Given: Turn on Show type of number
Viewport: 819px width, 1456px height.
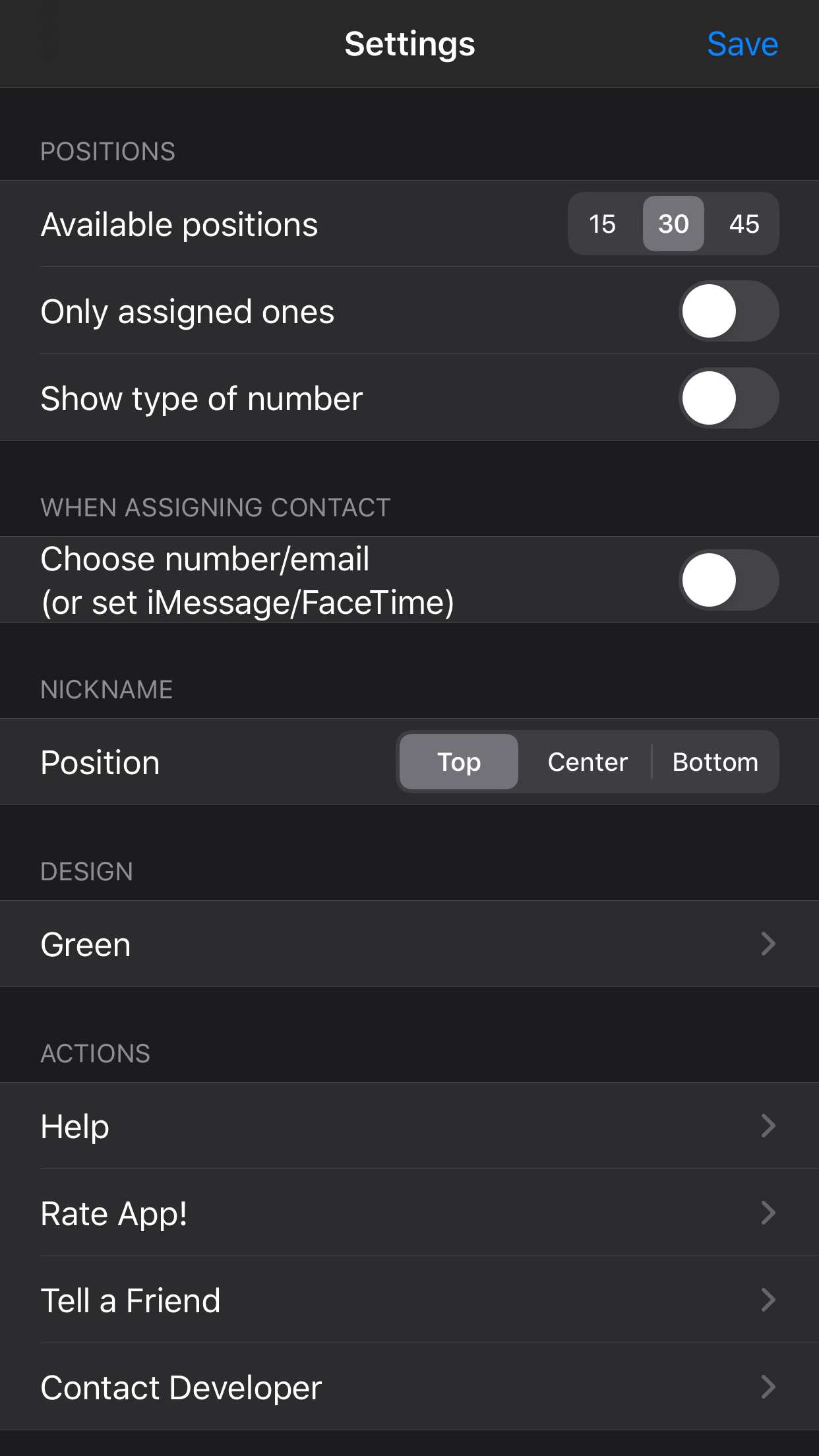Looking at the screenshot, I should [x=729, y=398].
